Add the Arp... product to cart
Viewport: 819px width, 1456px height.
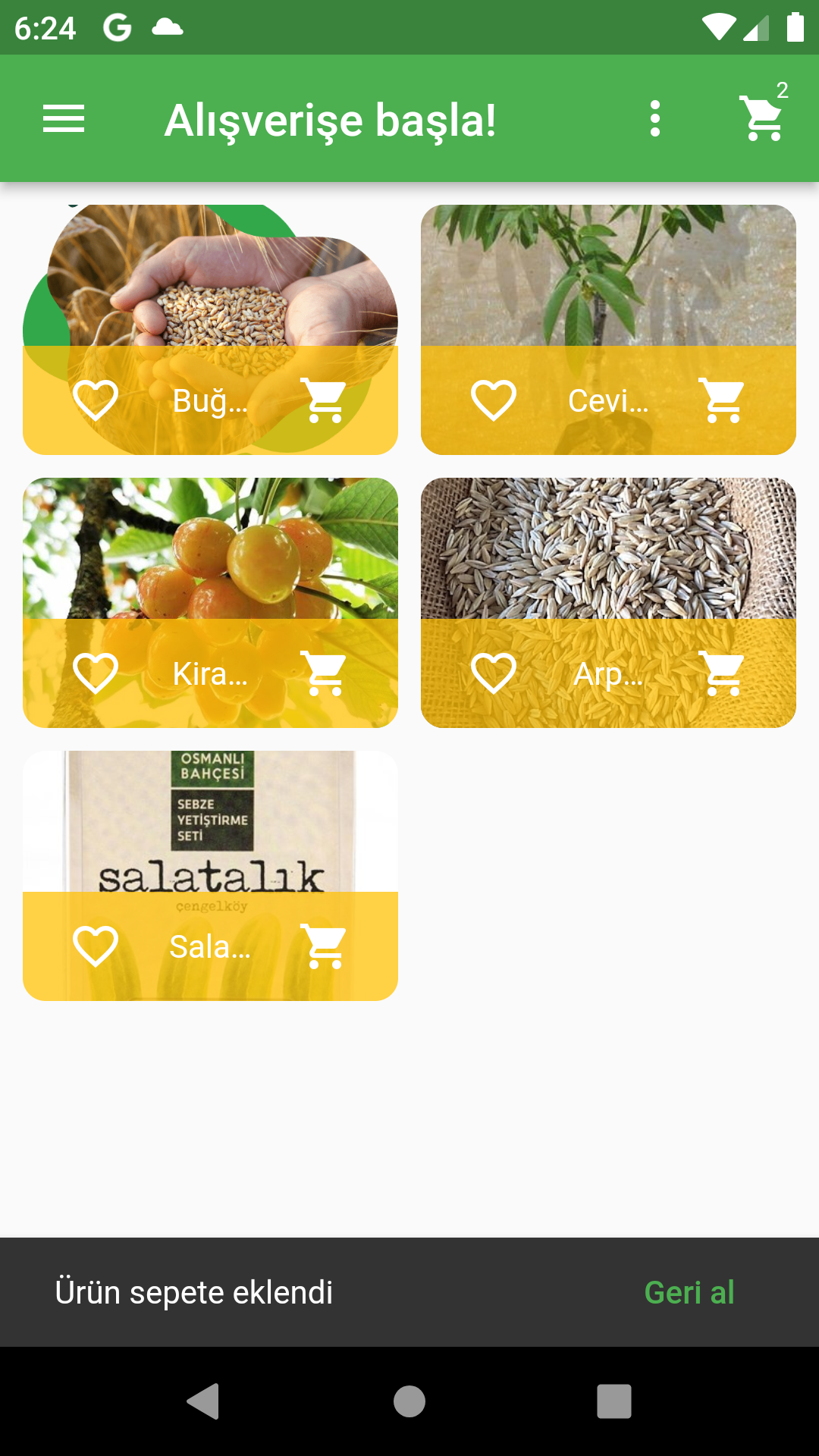click(723, 673)
